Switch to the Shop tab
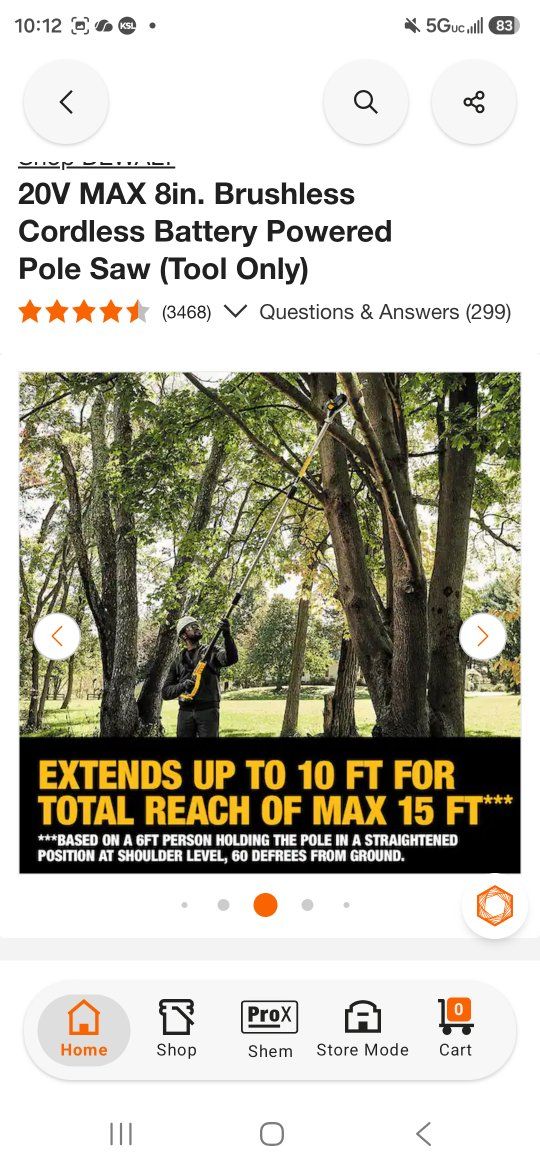This screenshot has height=1170, width=540. pos(177,1030)
